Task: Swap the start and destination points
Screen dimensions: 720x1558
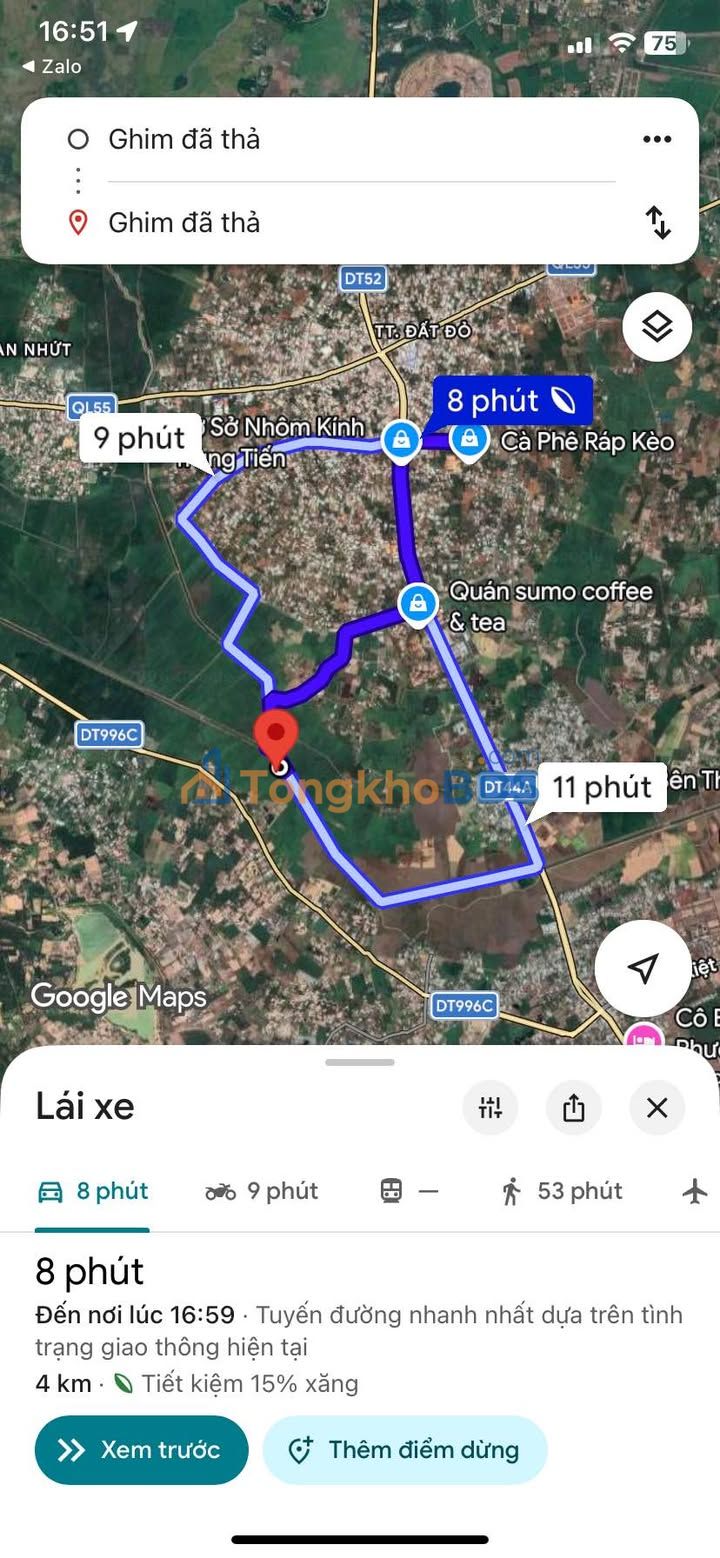Action: (x=657, y=221)
